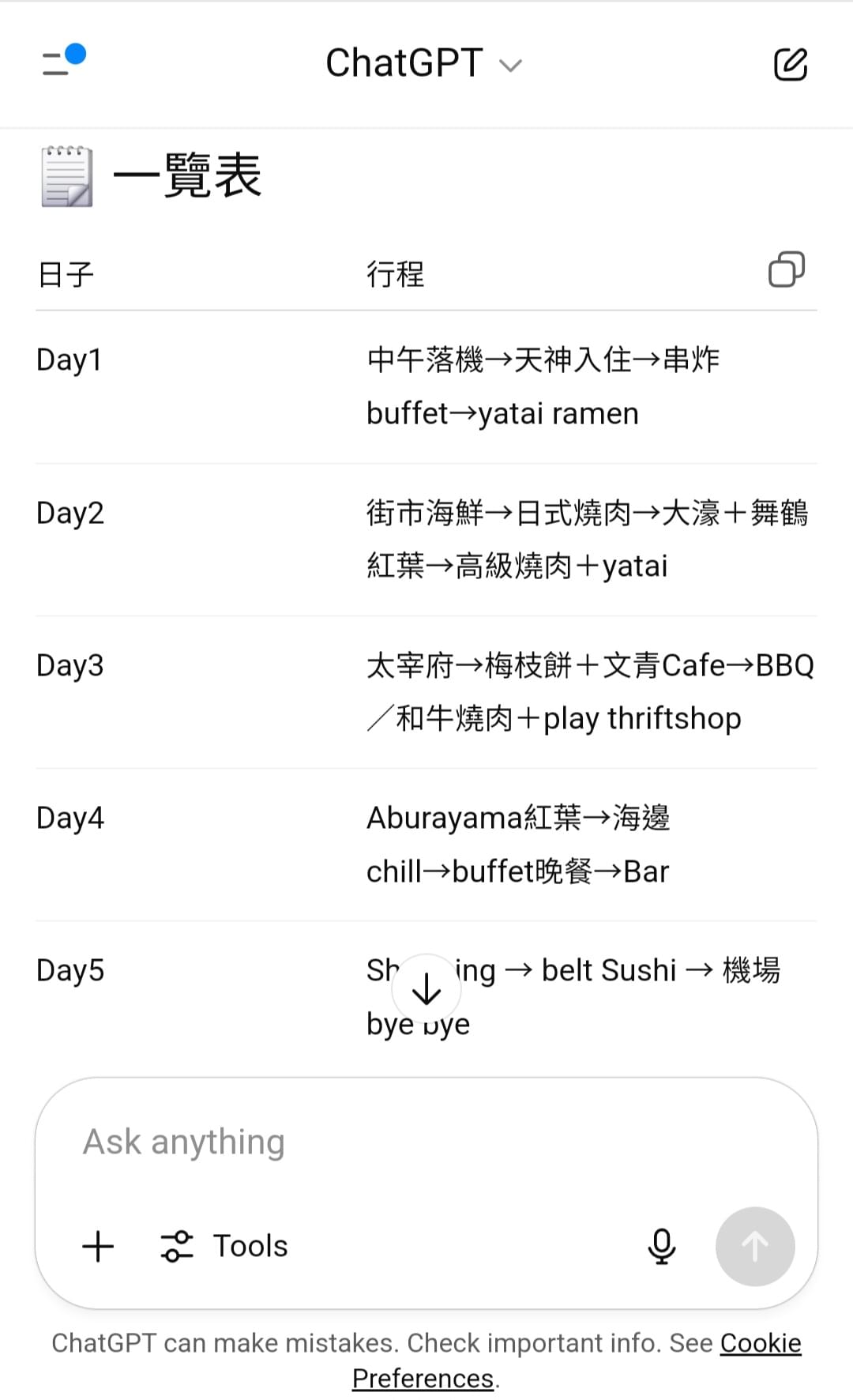853x1400 pixels.
Task: Tap the Ask anything message field
Action: 426,1142
